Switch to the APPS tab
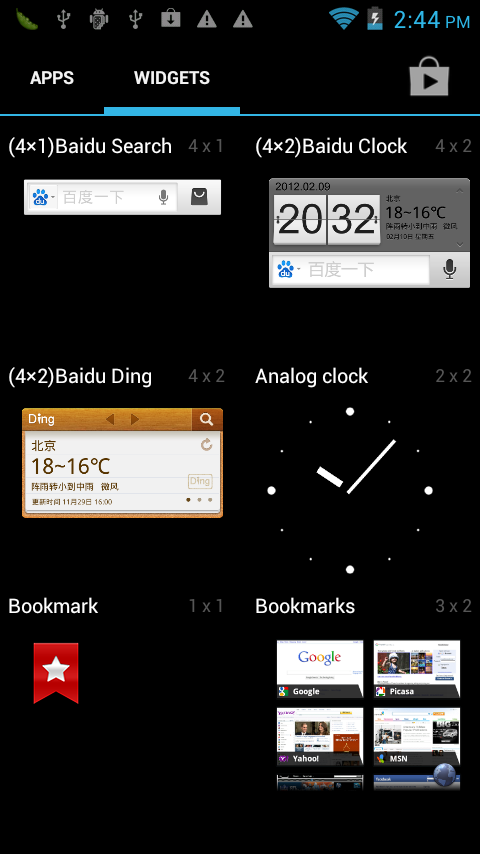This screenshot has height=854, width=480. [x=52, y=78]
